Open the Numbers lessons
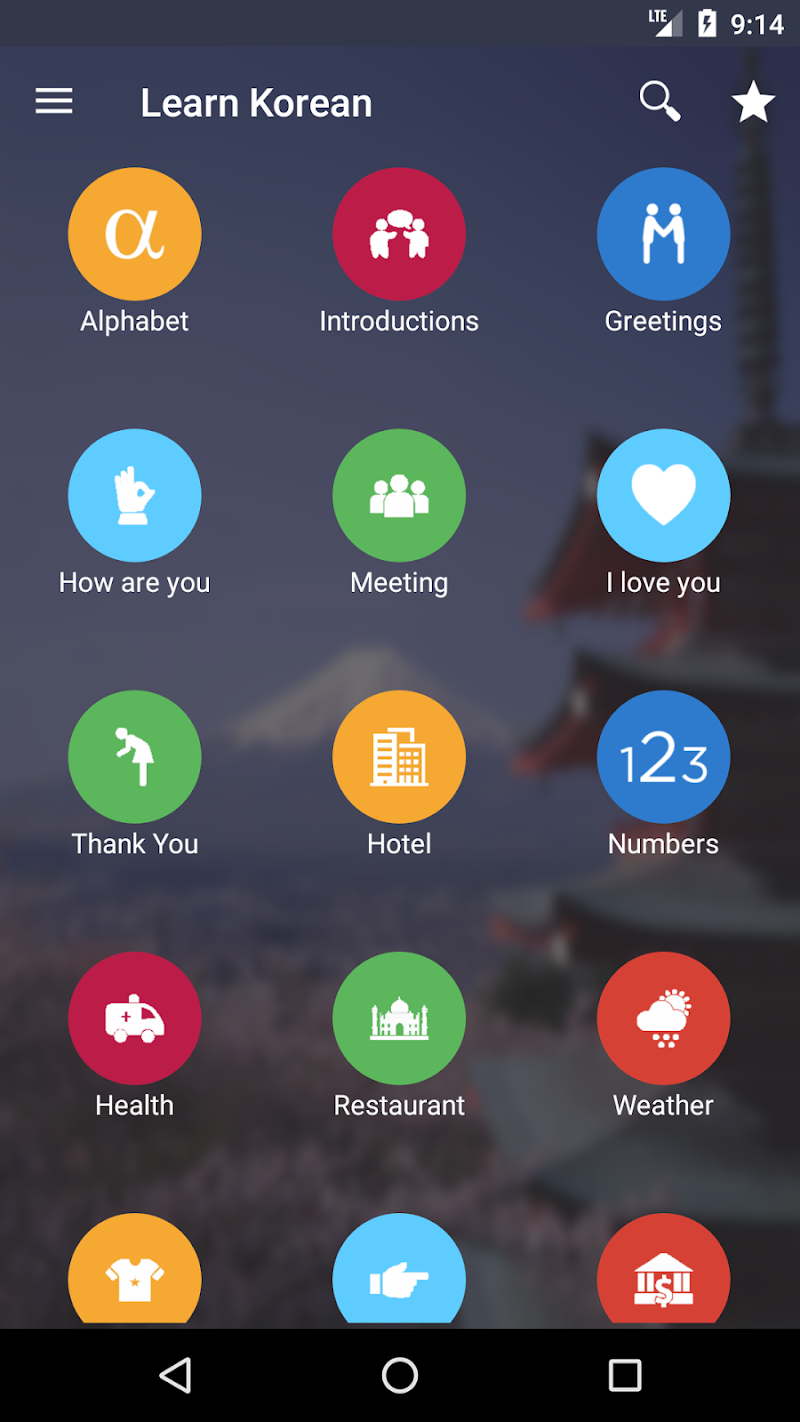This screenshot has width=800, height=1422. click(x=663, y=757)
